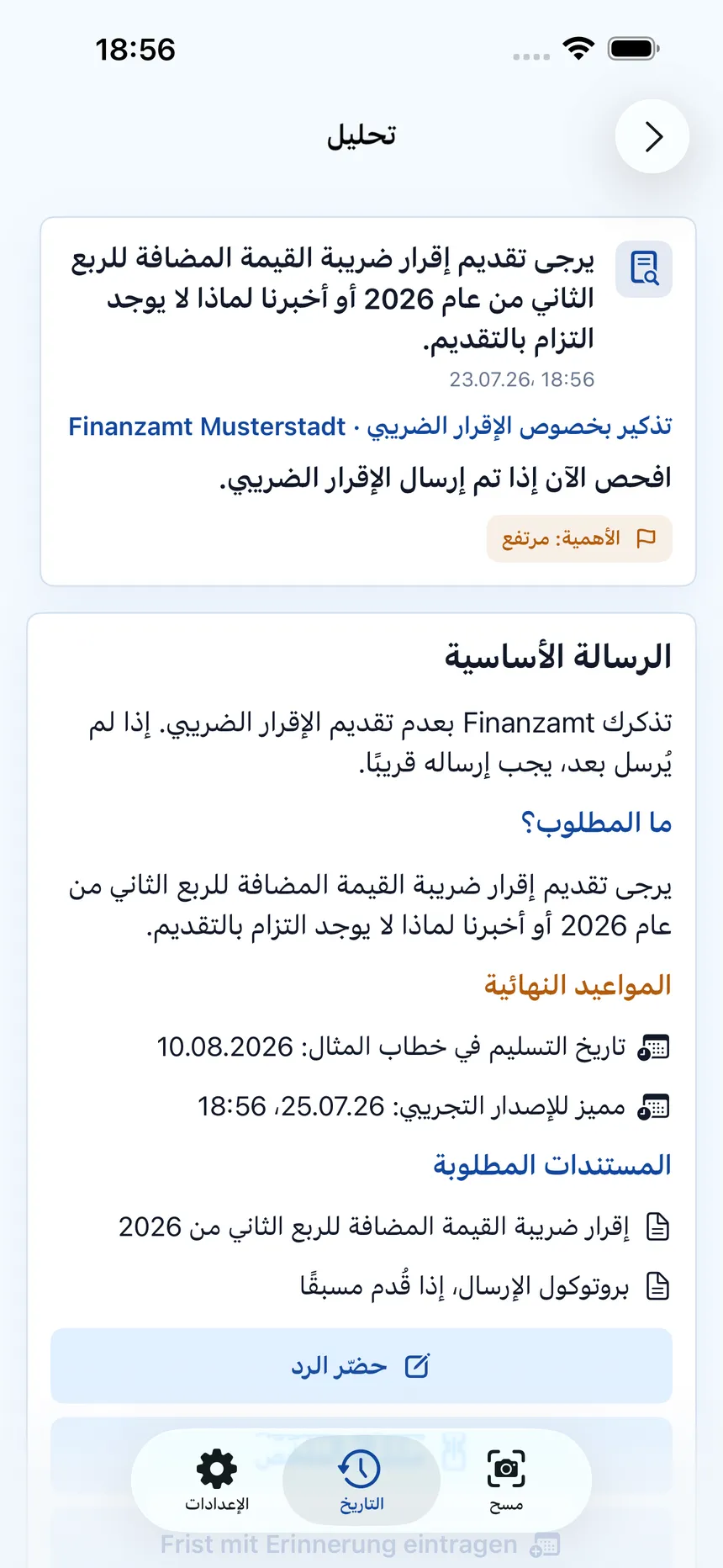This screenshot has height=1568, width=723.
Task: Switch to the مسح scan tab
Action: pos(506,1481)
